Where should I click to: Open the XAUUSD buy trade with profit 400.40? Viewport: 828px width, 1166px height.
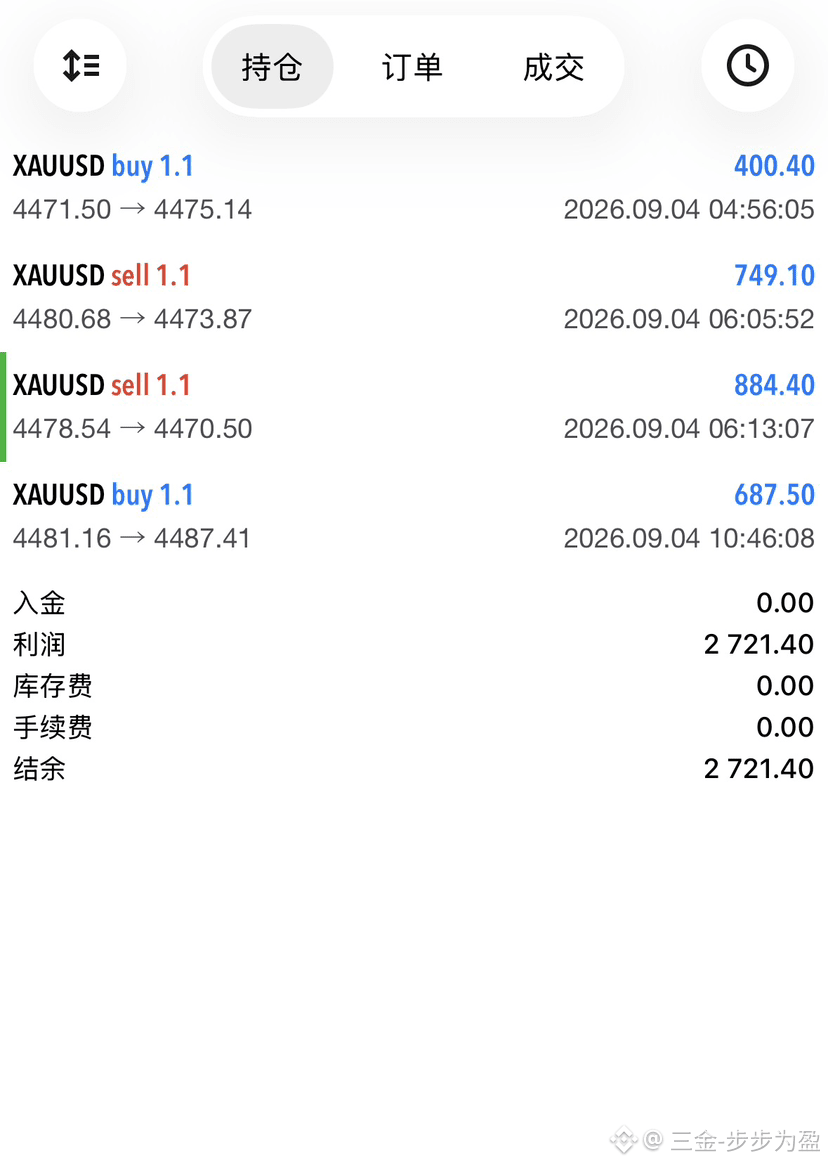point(414,187)
